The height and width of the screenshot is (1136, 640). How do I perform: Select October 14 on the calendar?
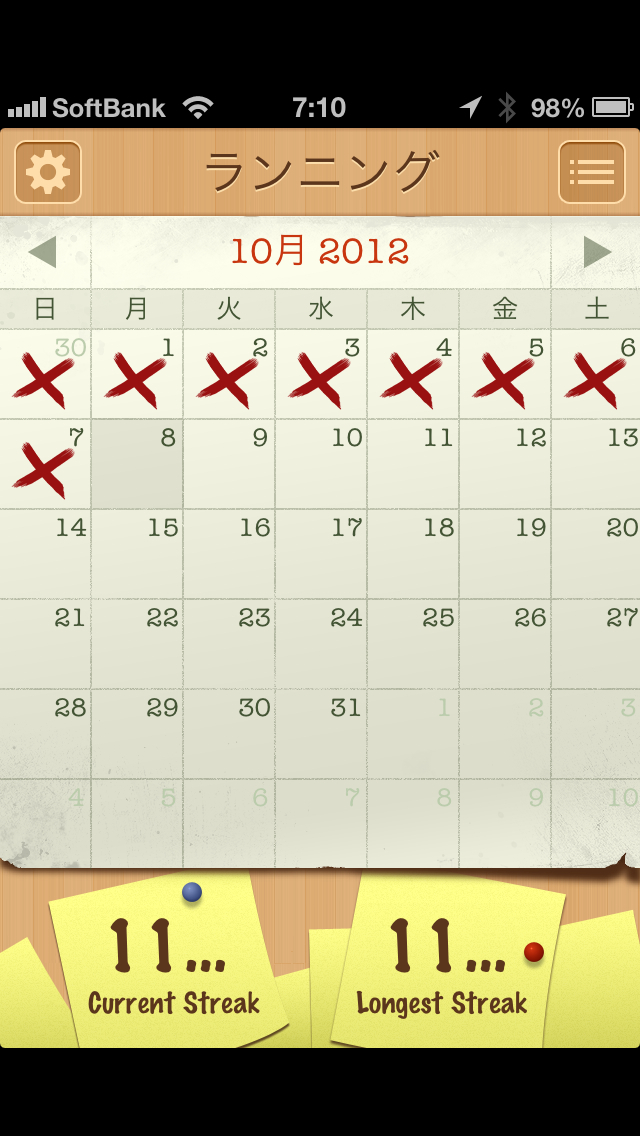click(x=45, y=555)
